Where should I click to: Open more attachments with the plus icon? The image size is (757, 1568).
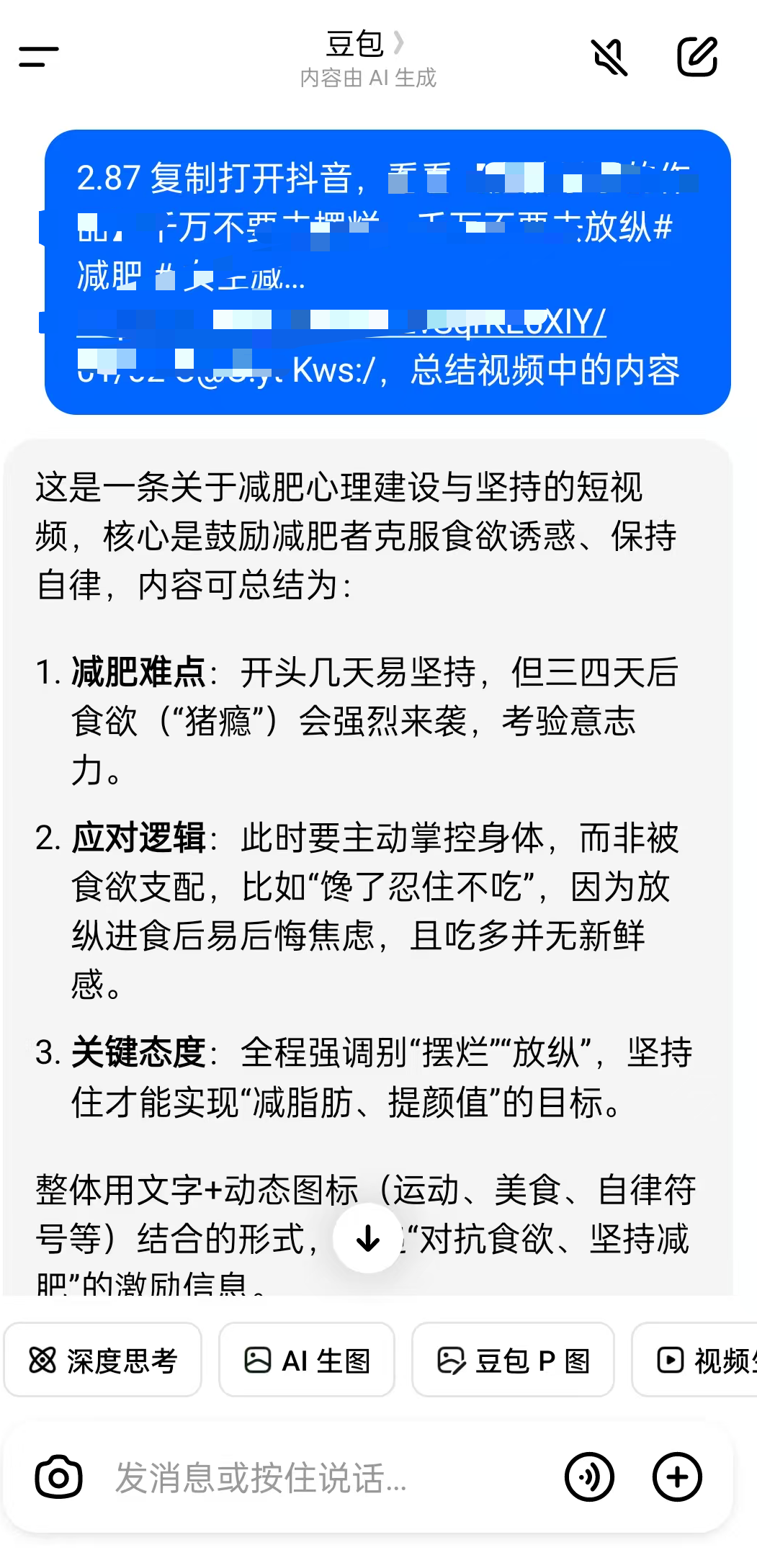[677, 1477]
